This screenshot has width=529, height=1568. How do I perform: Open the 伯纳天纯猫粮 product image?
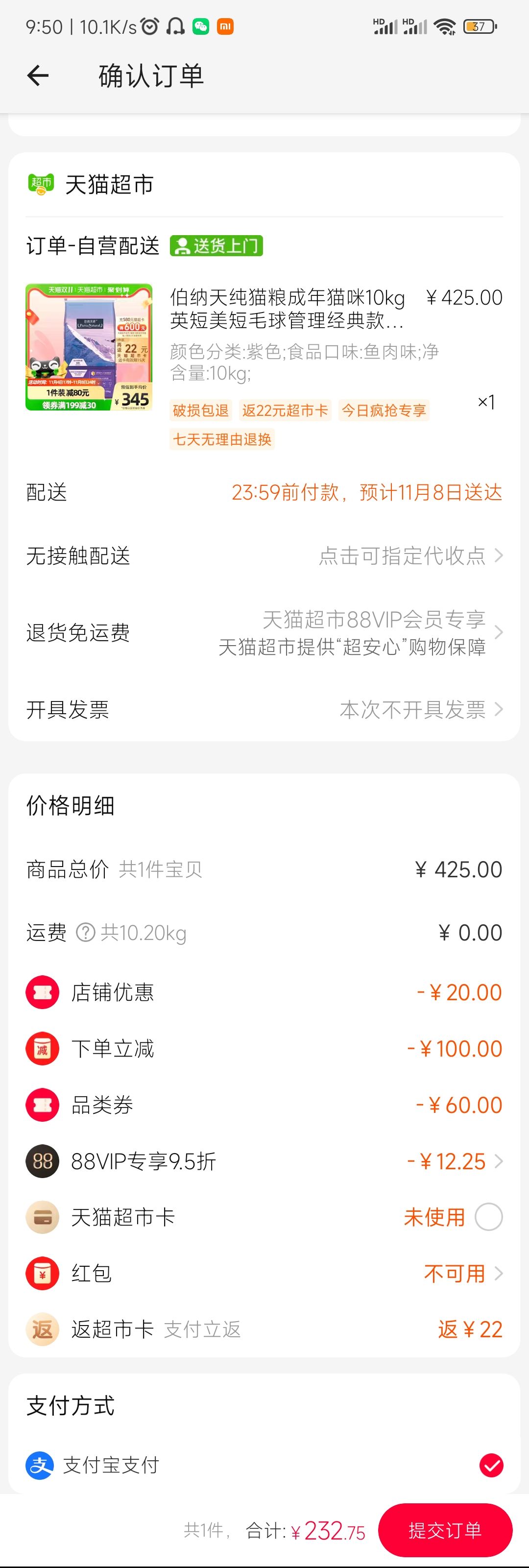coord(89,347)
